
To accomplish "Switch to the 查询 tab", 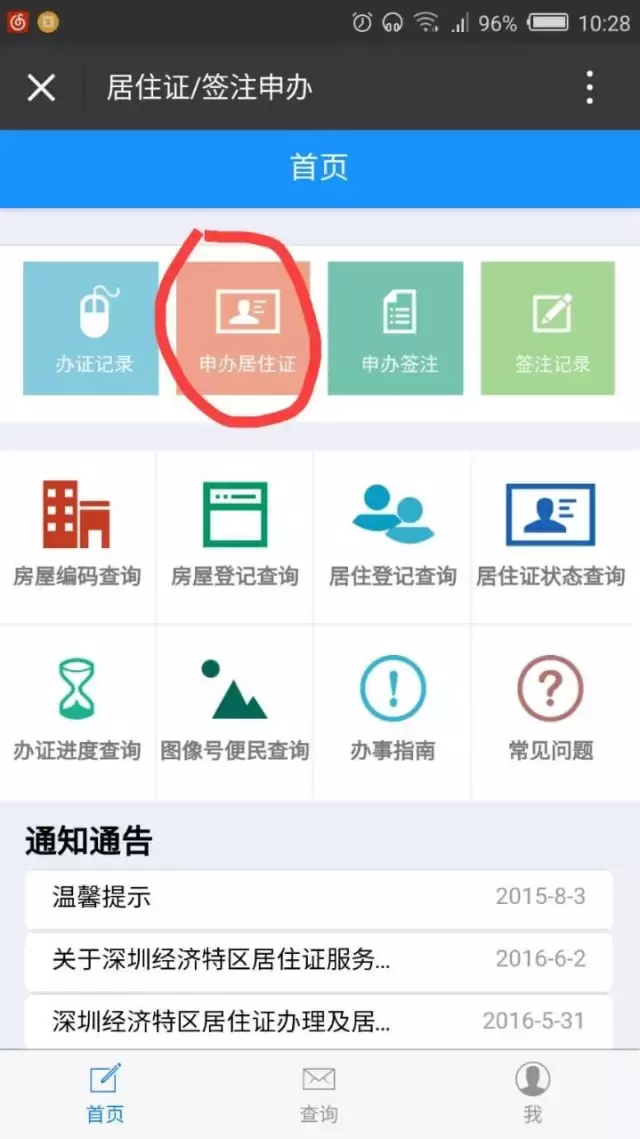I will tap(319, 1093).
